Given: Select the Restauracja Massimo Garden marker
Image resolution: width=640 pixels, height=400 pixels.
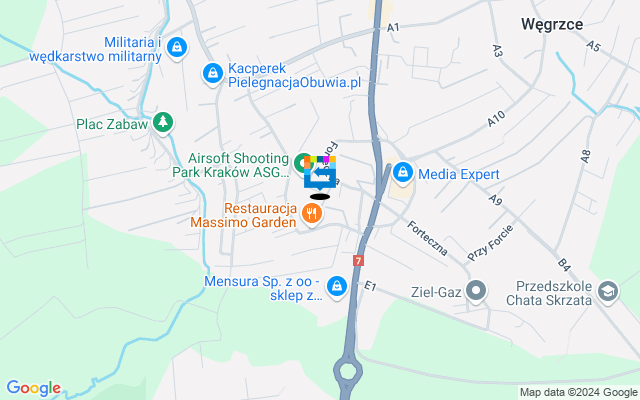Looking at the screenshot, I should click(312, 212).
